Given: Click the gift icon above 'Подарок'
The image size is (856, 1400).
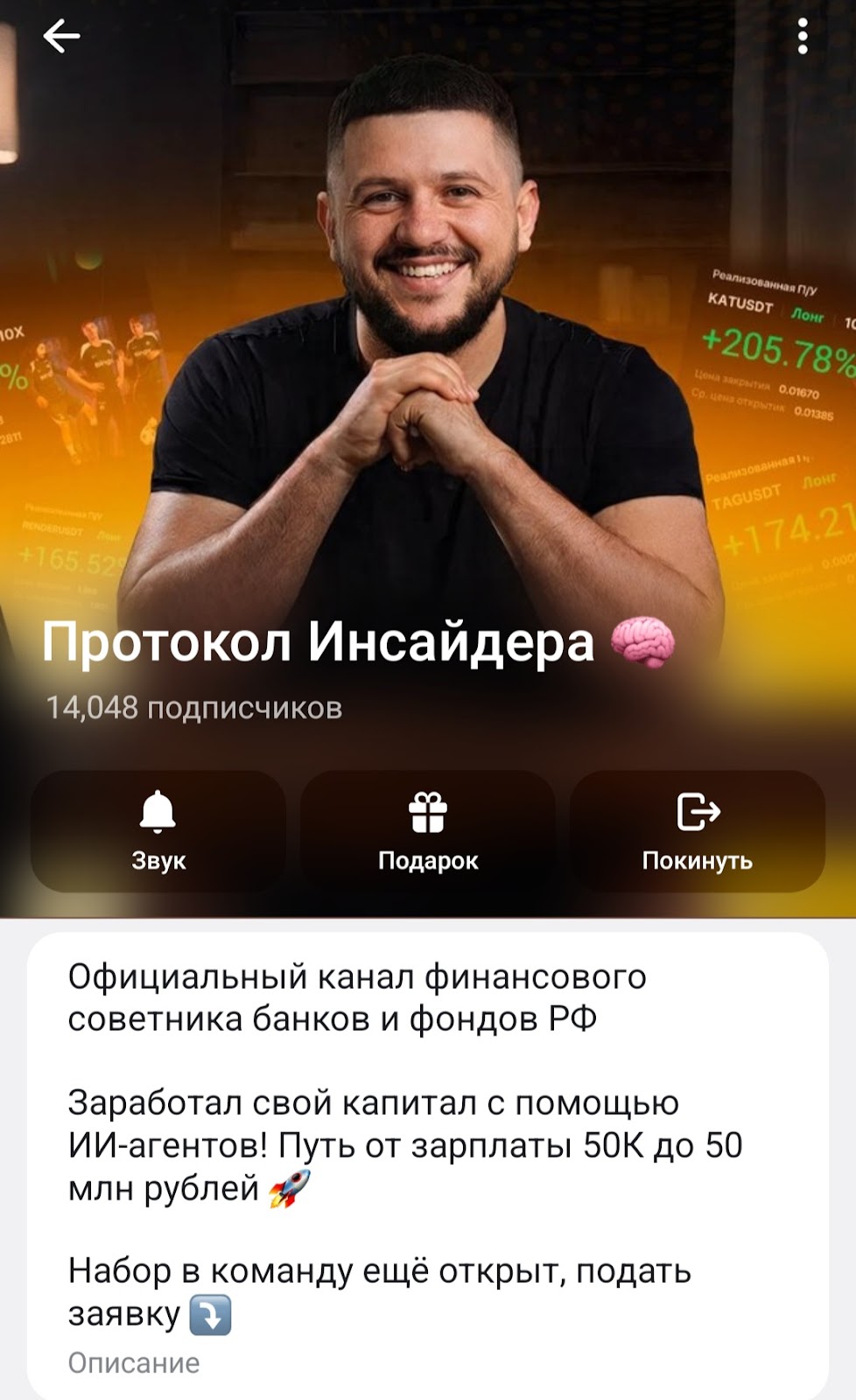Looking at the screenshot, I should click(428, 814).
